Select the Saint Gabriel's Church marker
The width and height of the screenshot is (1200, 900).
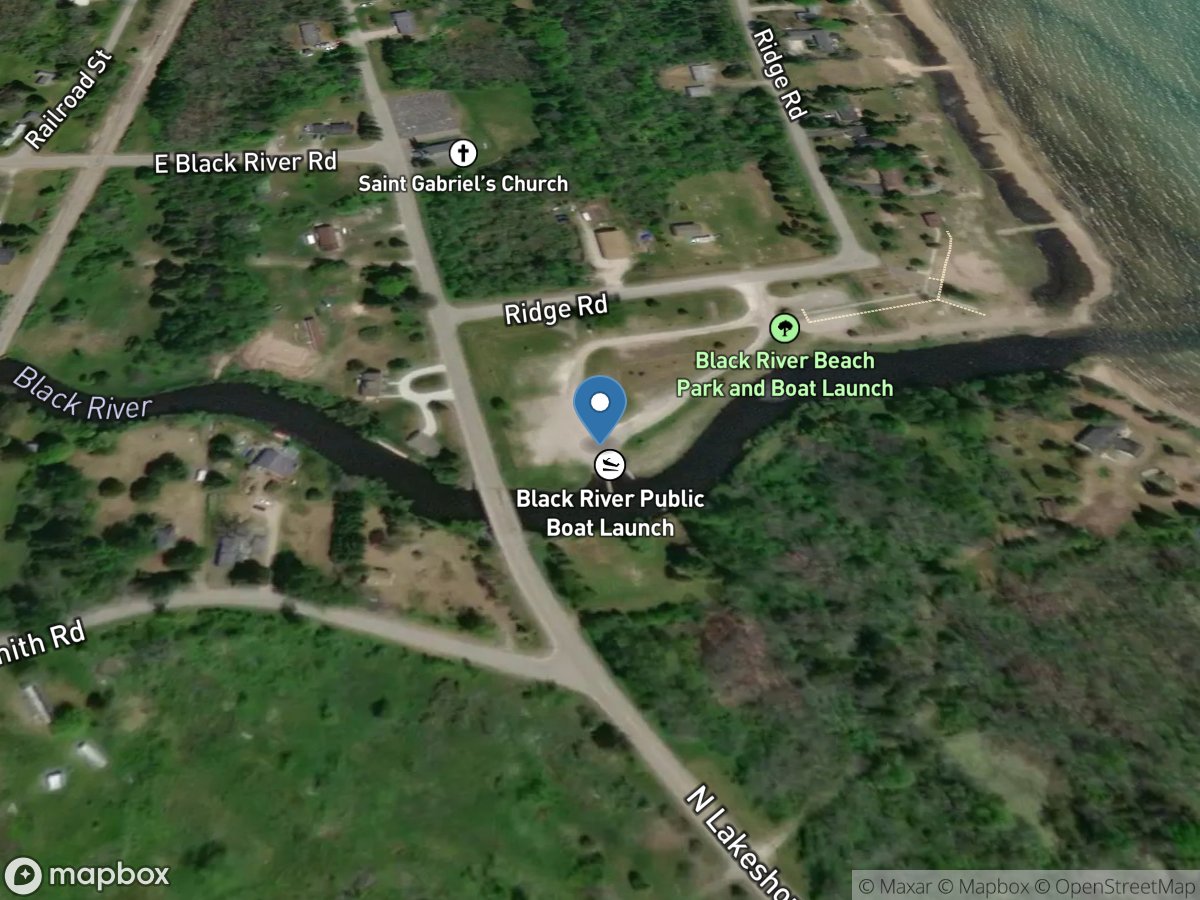click(x=462, y=153)
